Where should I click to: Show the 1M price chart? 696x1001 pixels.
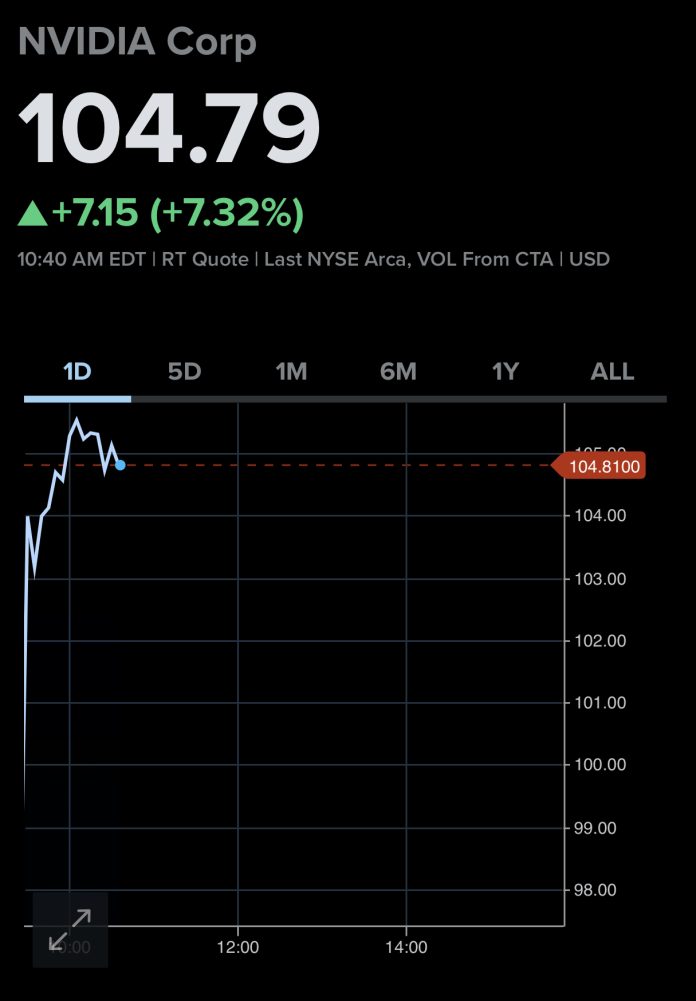coord(291,372)
